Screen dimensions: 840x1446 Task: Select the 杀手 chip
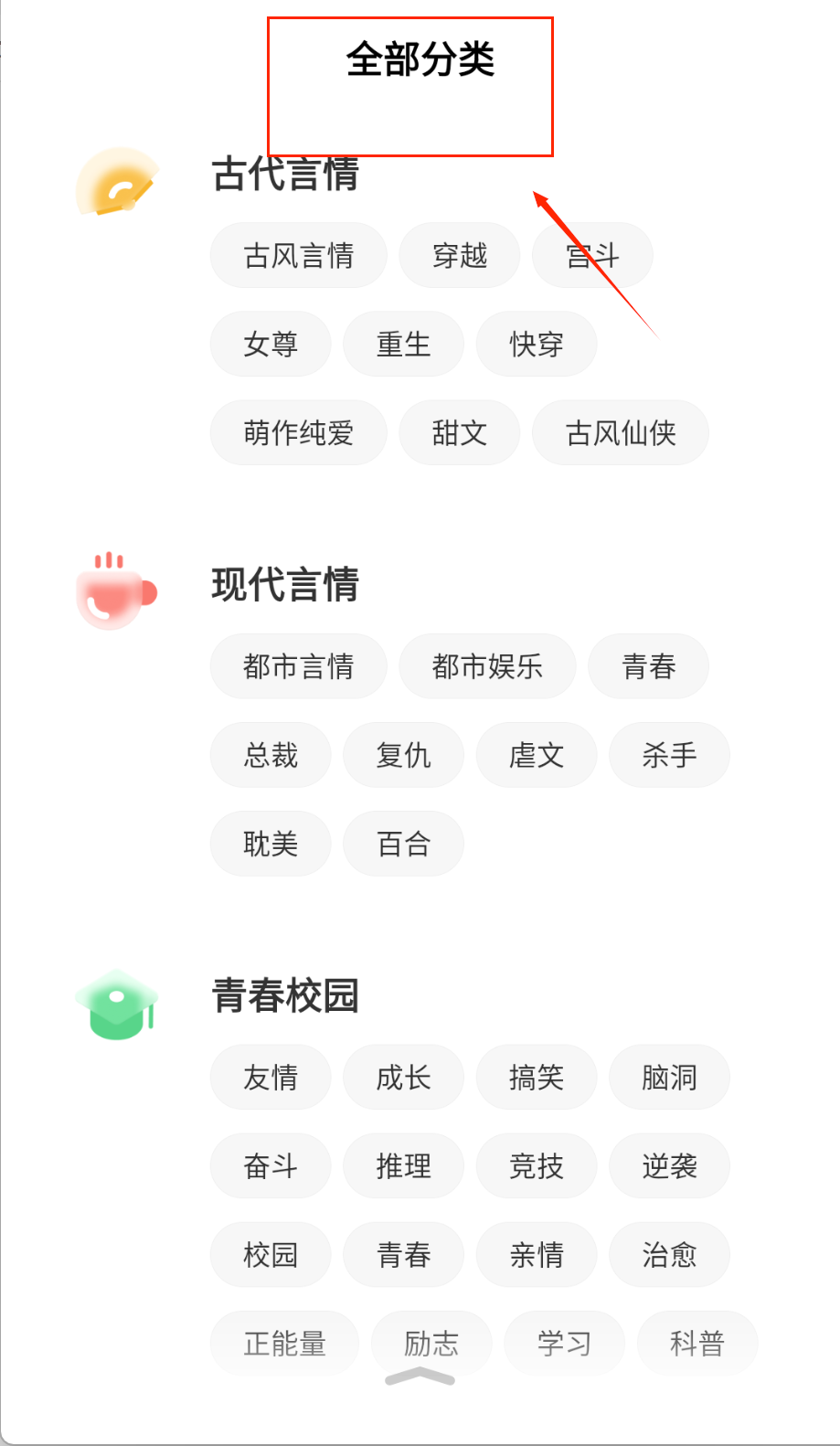[669, 756]
